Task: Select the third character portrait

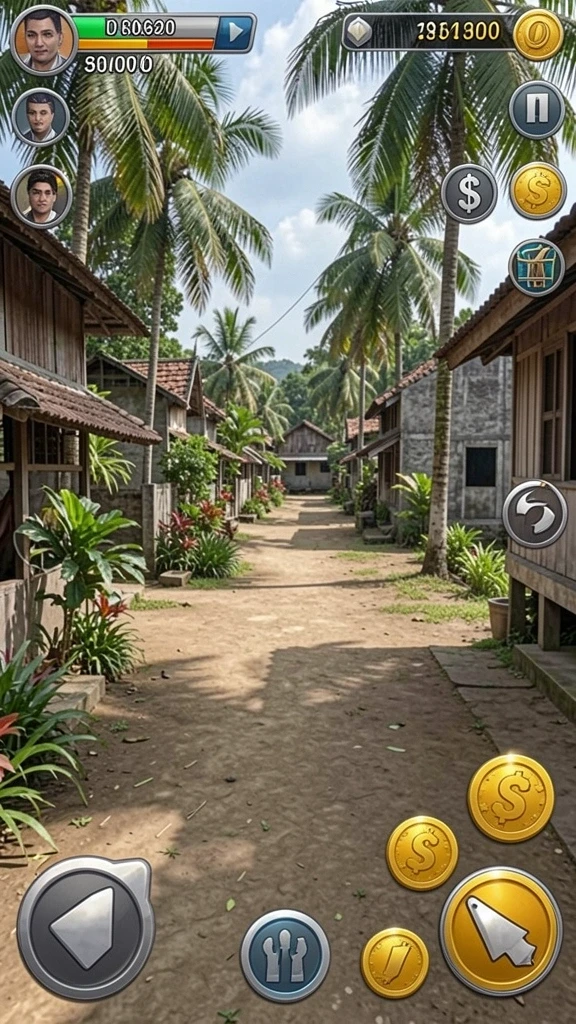Action: [x=41, y=197]
